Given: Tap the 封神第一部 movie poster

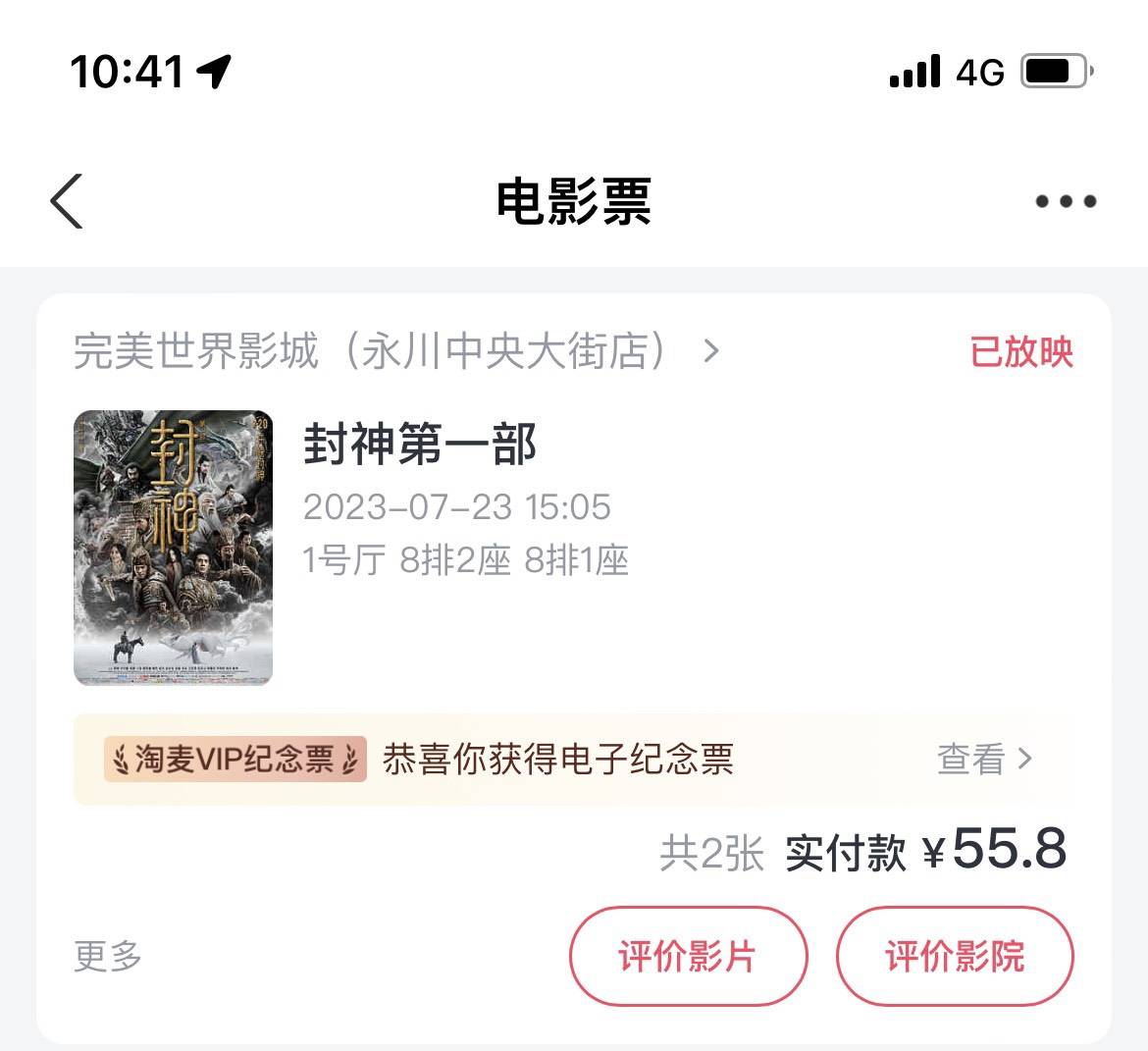Looking at the screenshot, I should pyautogui.click(x=173, y=548).
